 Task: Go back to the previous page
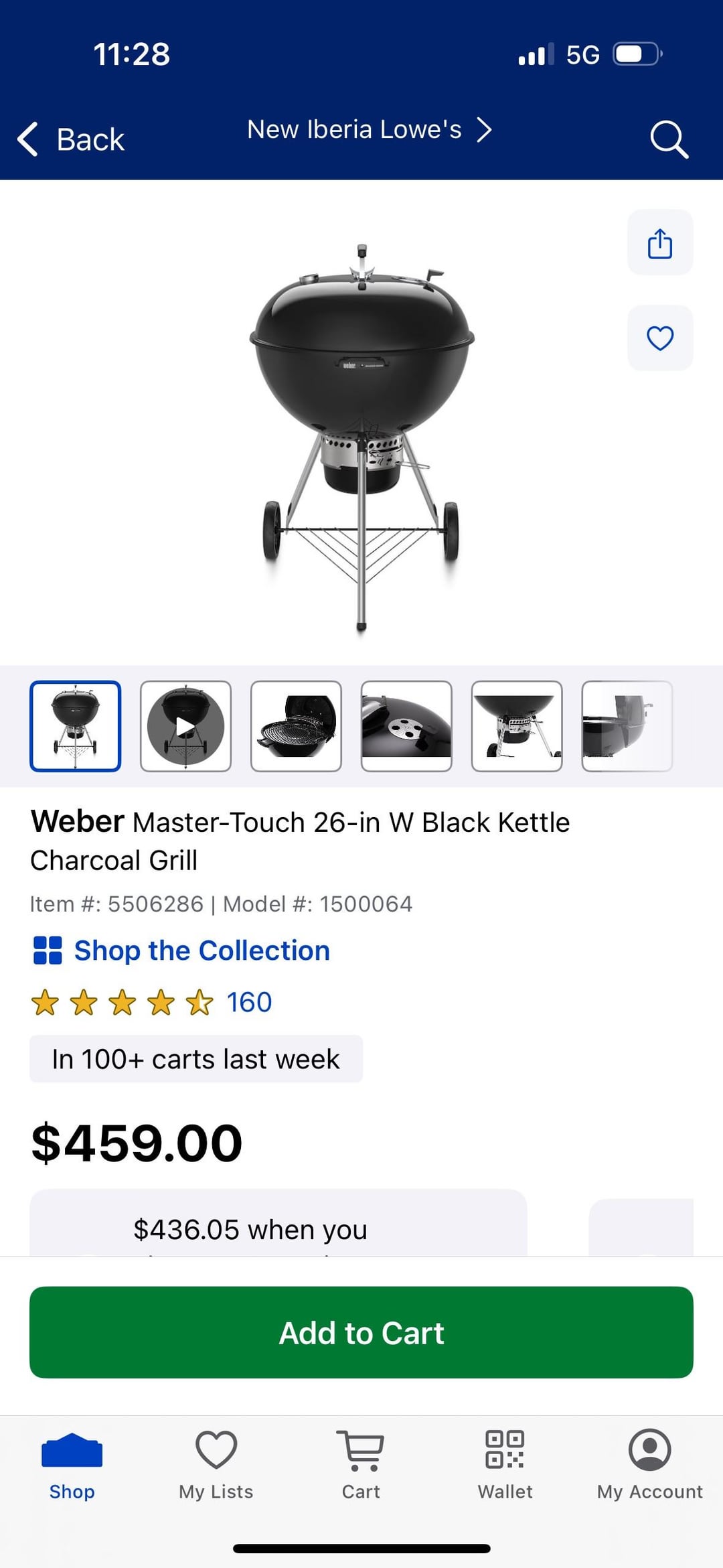pyautogui.click(x=71, y=139)
